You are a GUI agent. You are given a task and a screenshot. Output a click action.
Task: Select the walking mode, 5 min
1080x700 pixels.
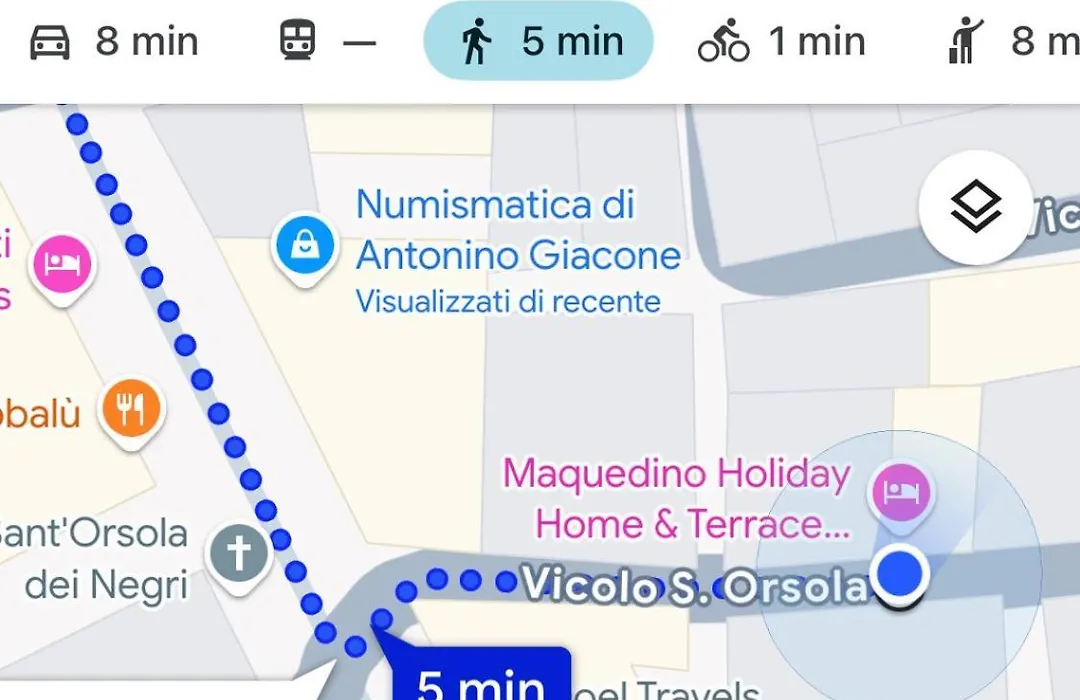click(x=539, y=42)
